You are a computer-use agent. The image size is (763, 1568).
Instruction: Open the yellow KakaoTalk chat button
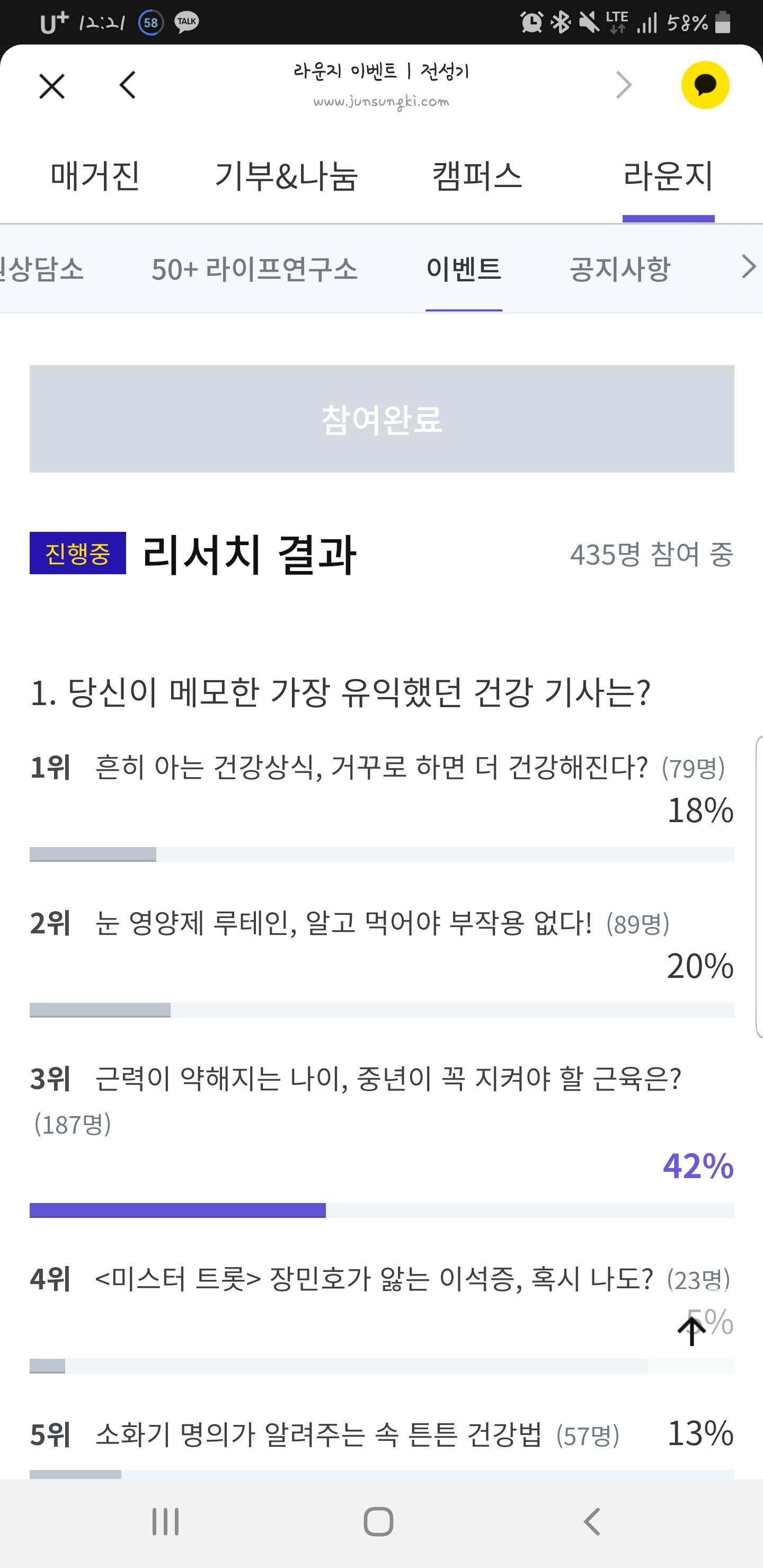click(x=705, y=85)
